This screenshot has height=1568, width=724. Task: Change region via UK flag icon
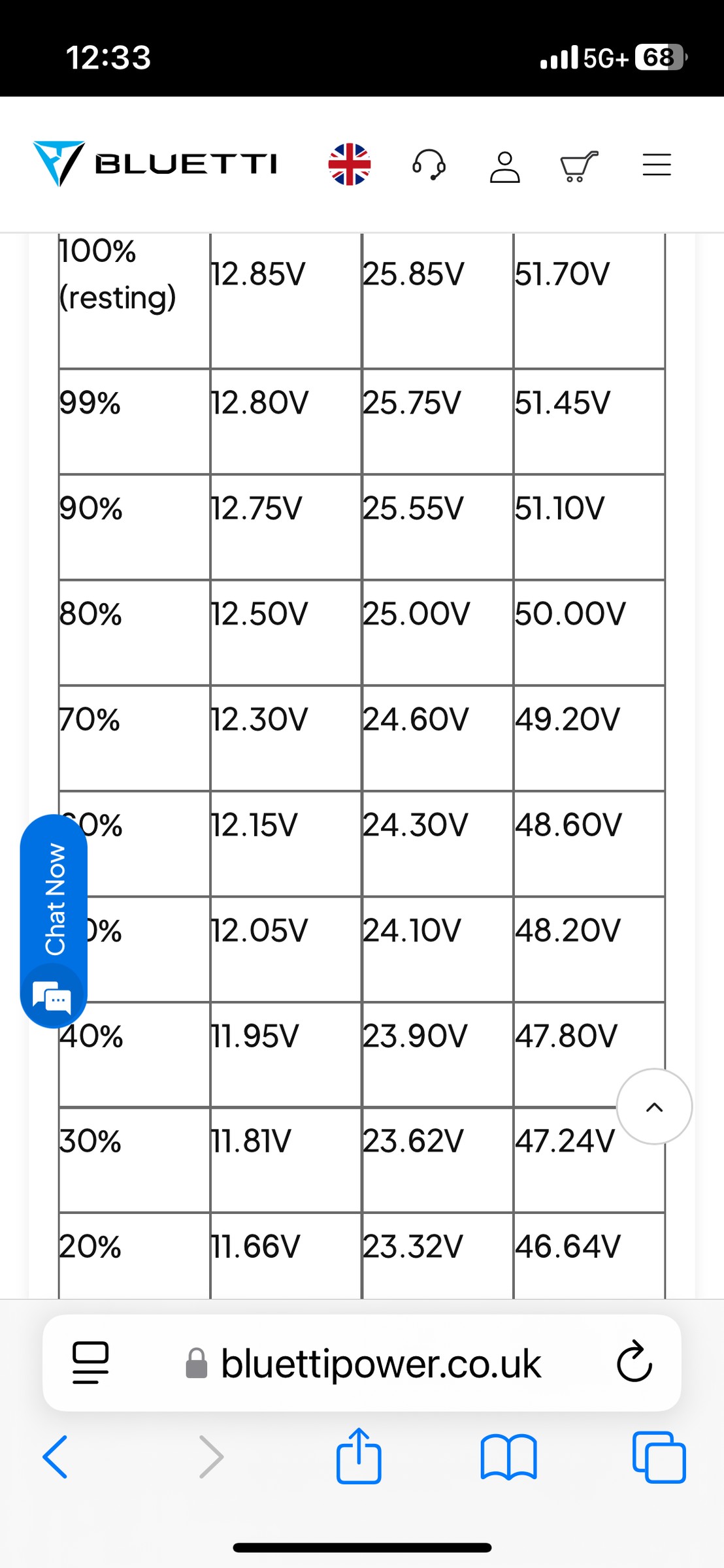350,164
